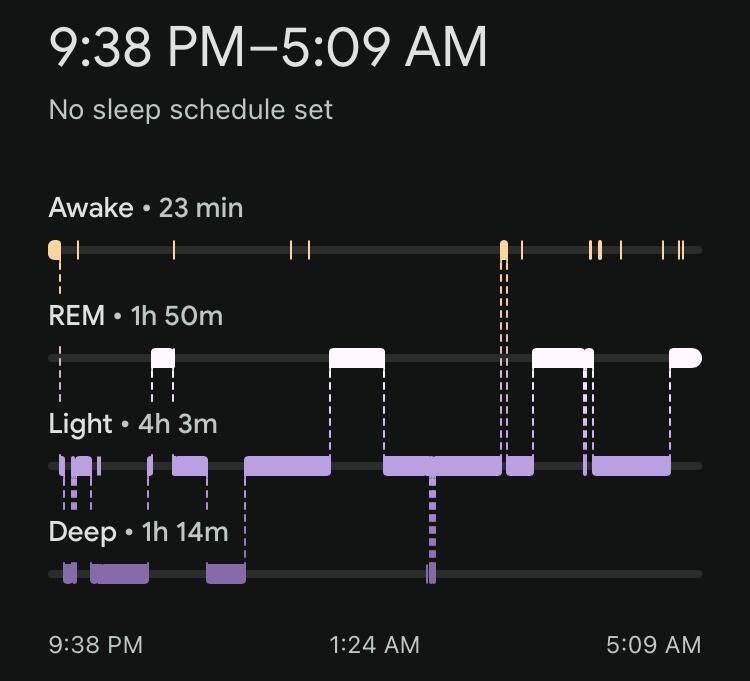Select the Awake 23 min stage row
The width and height of the screenshot is (750, 681).
[x=375, y=228]
